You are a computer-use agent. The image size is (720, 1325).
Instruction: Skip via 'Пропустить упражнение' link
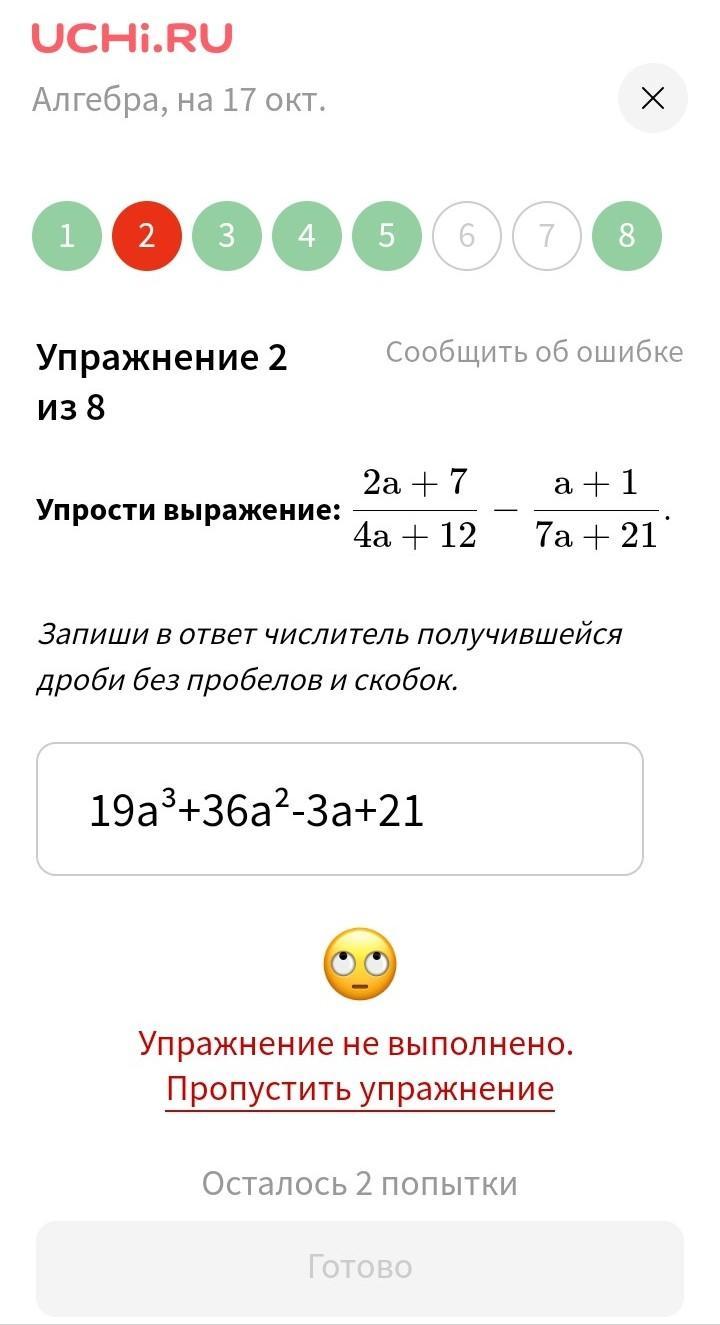360,1089
